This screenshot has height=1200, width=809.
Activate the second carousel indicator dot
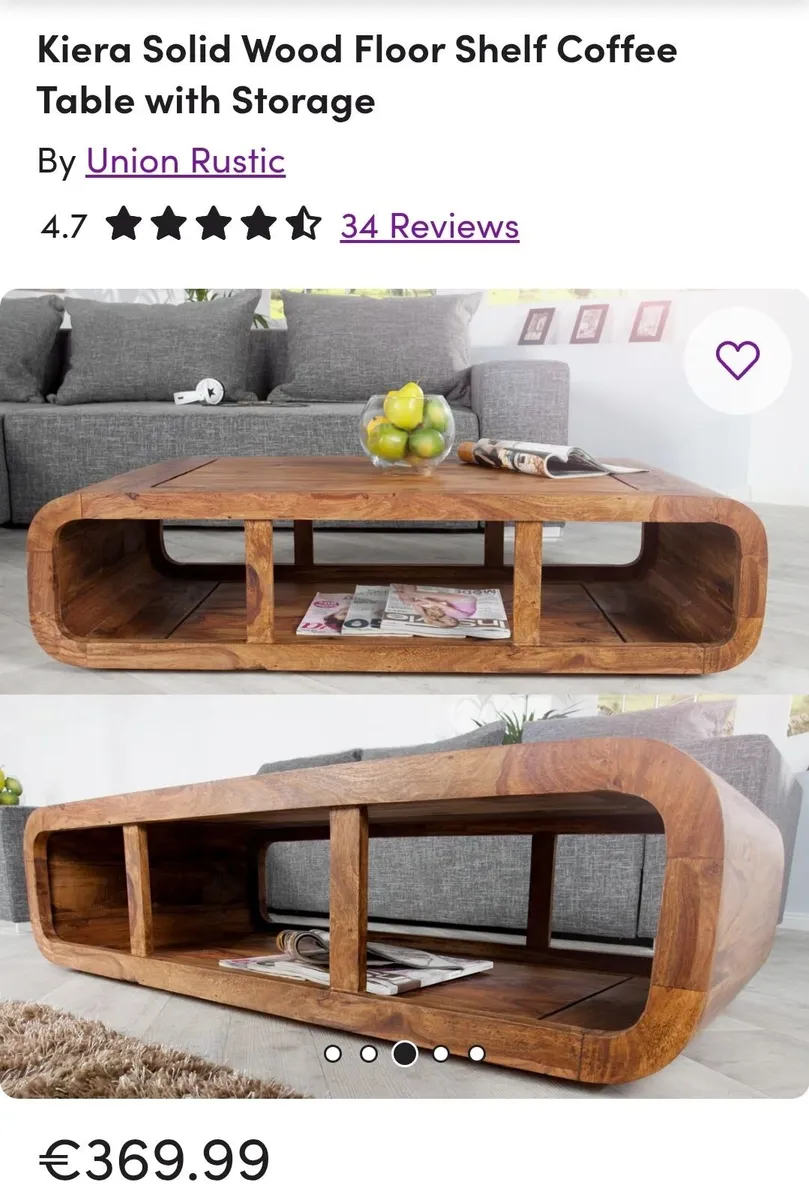click(x=369, y=1051)
